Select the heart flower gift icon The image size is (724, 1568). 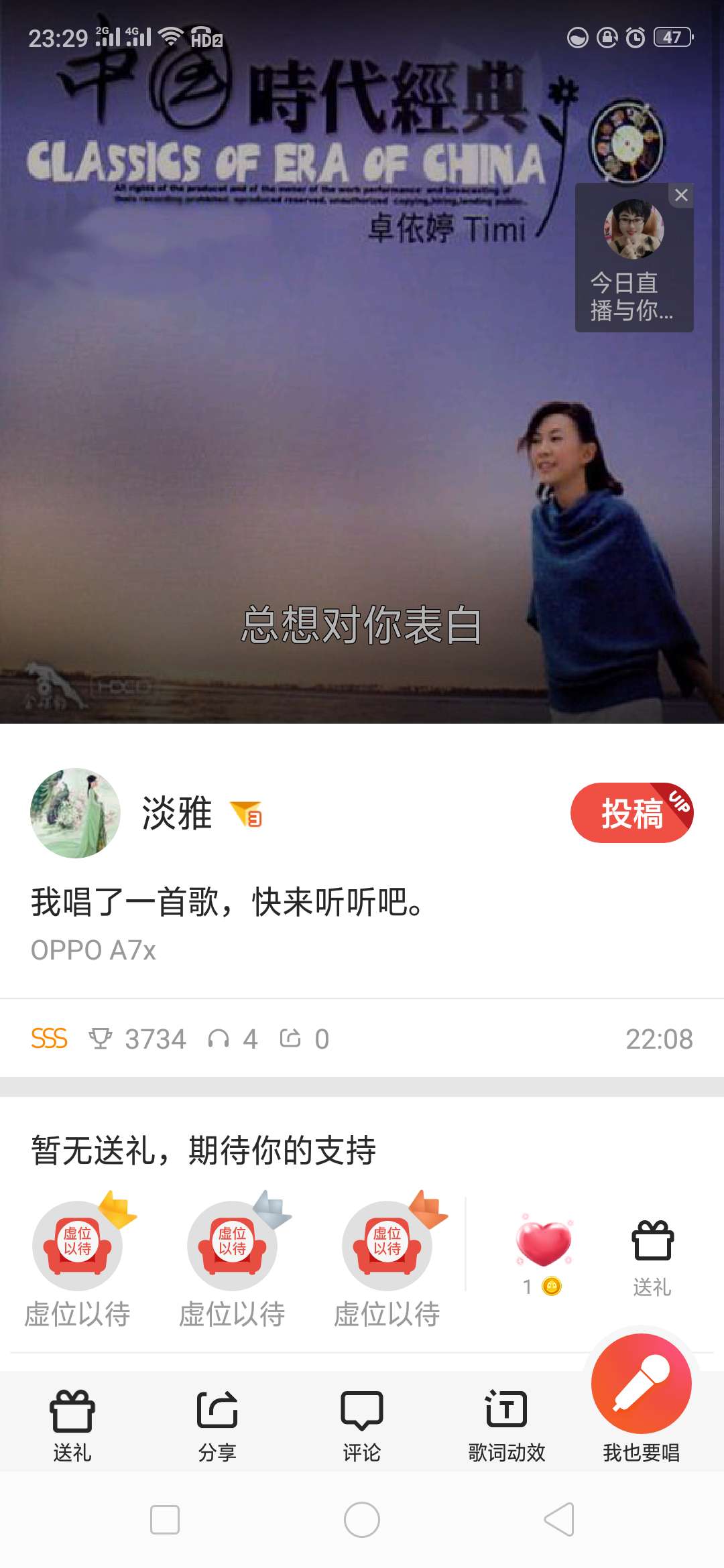pyautogui.click(x=544, y=1243)
